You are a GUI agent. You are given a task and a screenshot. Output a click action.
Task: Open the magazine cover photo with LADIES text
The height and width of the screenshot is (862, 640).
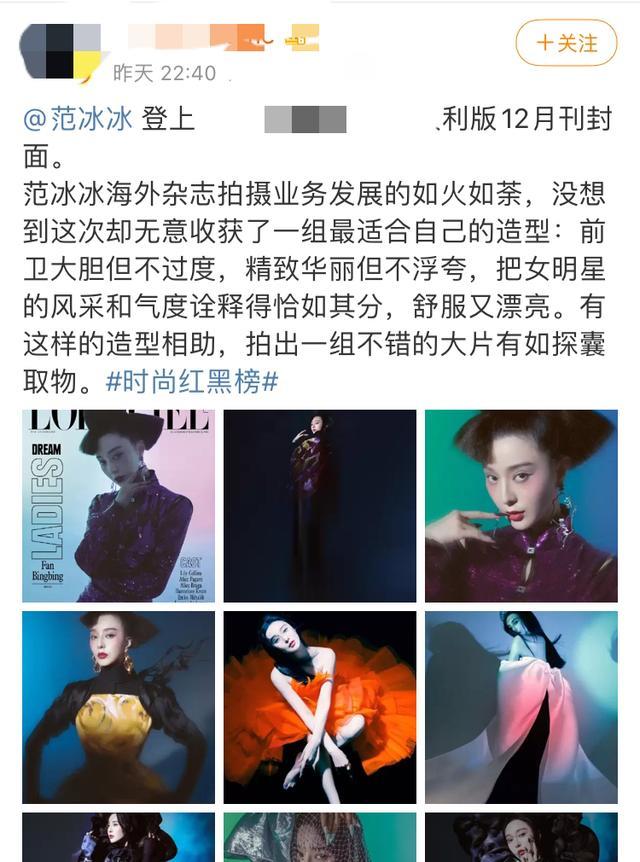(x=119, y=505)
